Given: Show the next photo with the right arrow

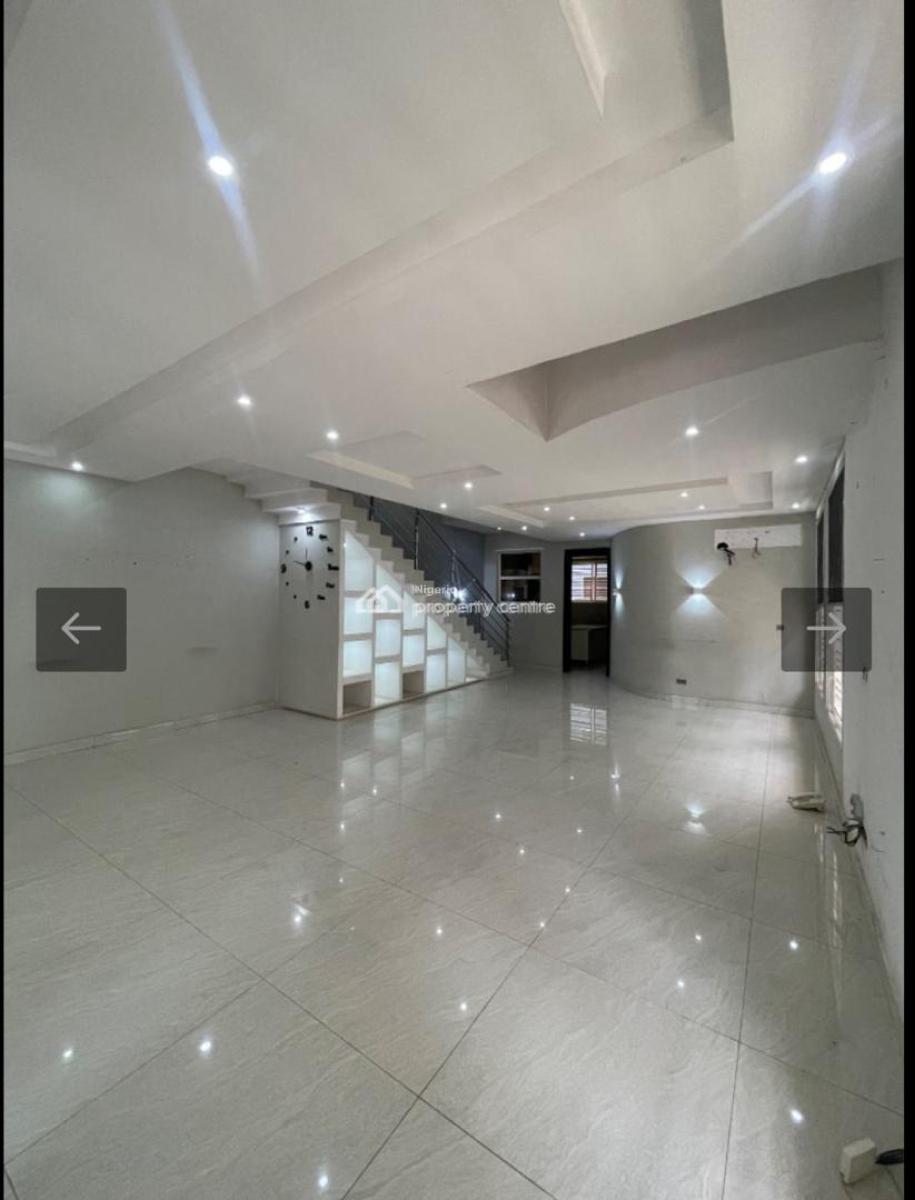Looking at the screenshot, I should coord(826,629).
